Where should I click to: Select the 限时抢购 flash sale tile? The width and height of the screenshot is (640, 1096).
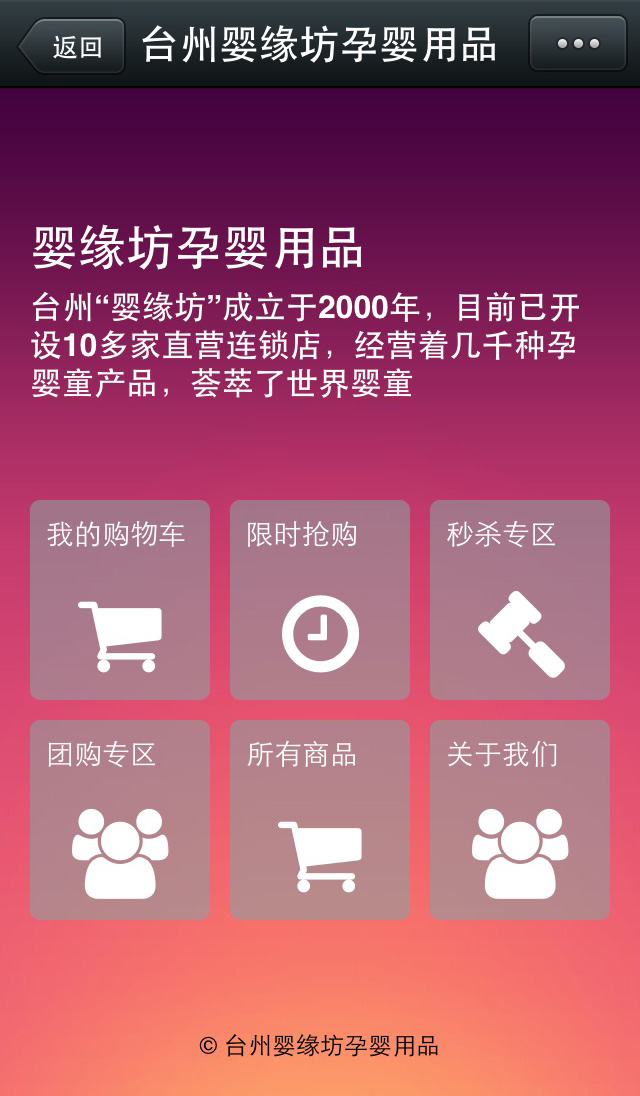point(320,600)
